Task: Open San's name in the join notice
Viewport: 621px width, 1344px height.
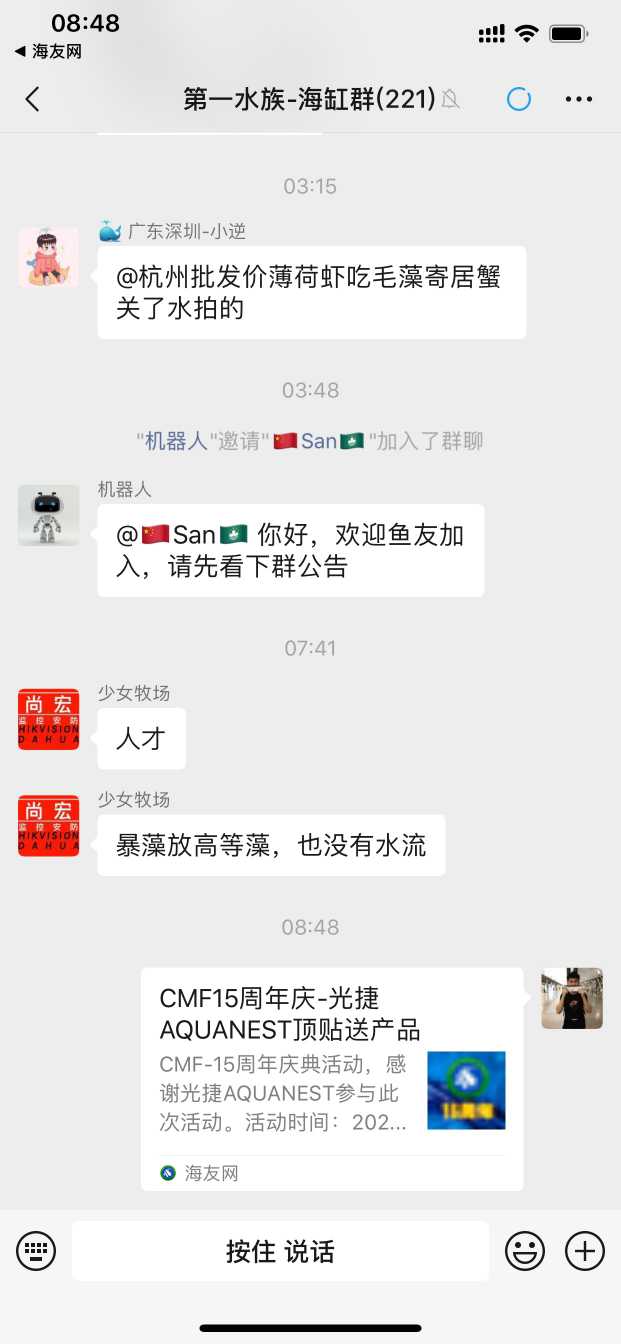Action: click(319, 441)
